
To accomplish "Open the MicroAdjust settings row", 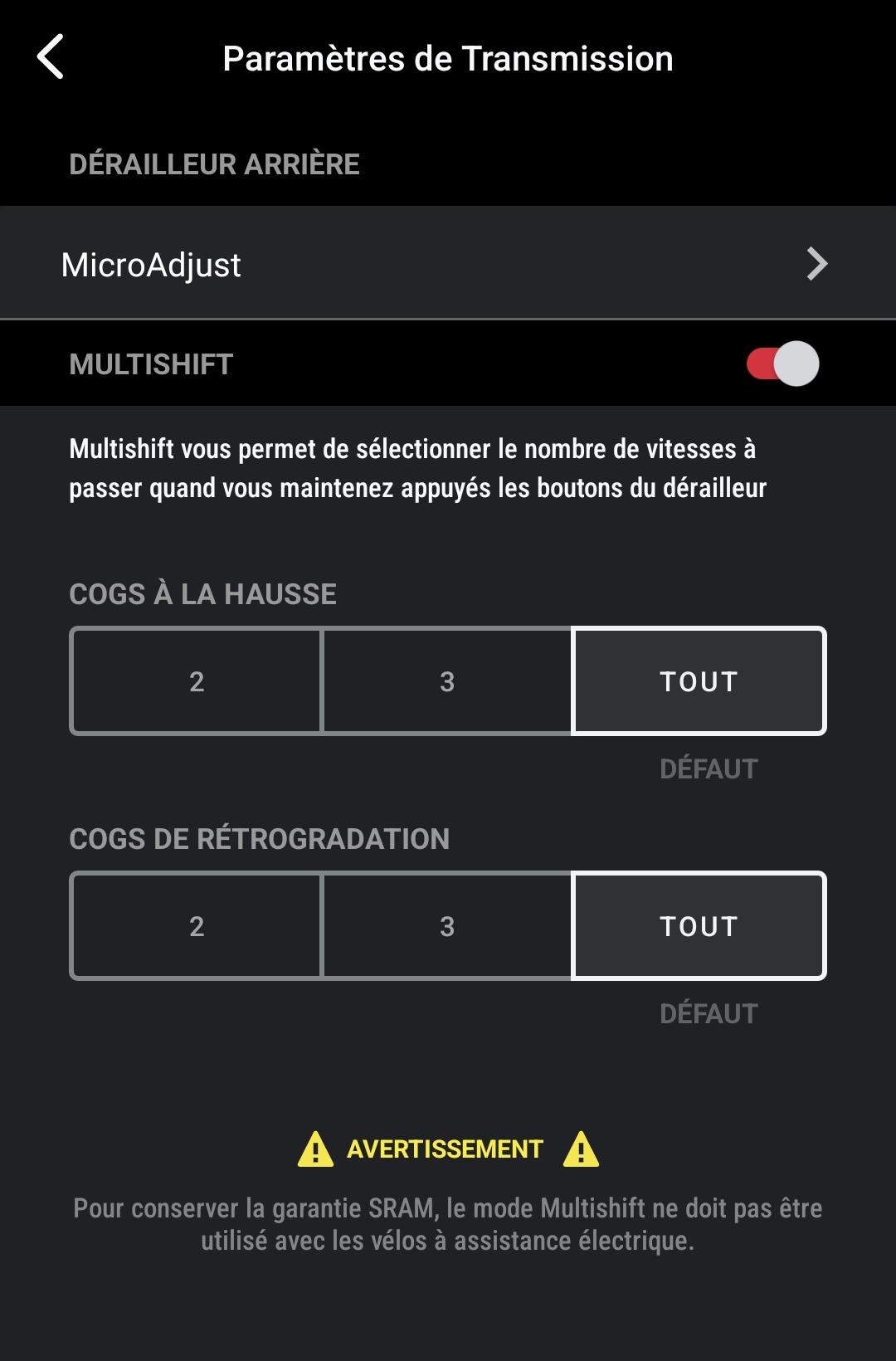I will pyautogui.click(x=448, y=265).
